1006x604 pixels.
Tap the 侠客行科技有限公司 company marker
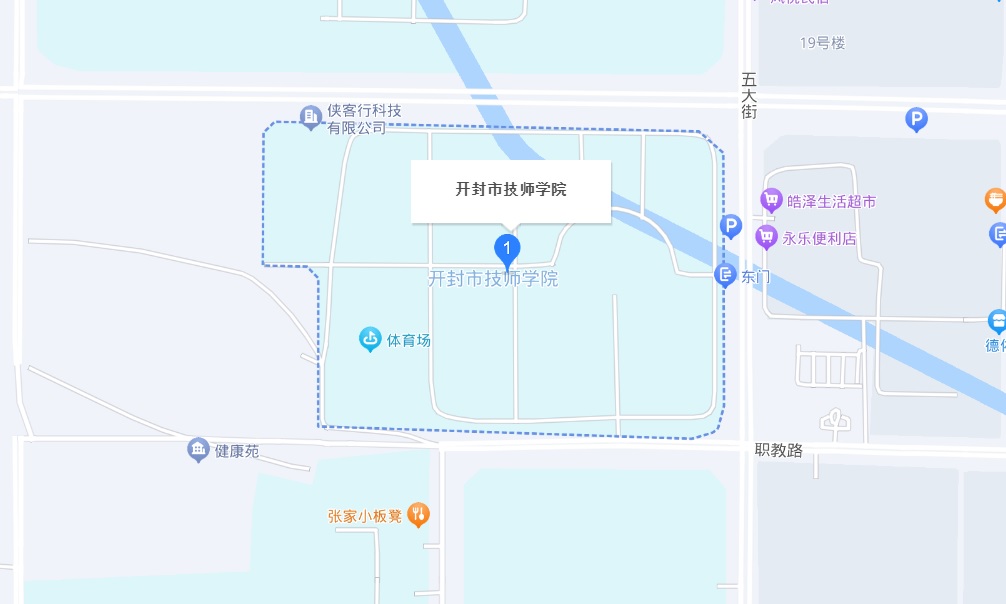(x=311, y=118)
